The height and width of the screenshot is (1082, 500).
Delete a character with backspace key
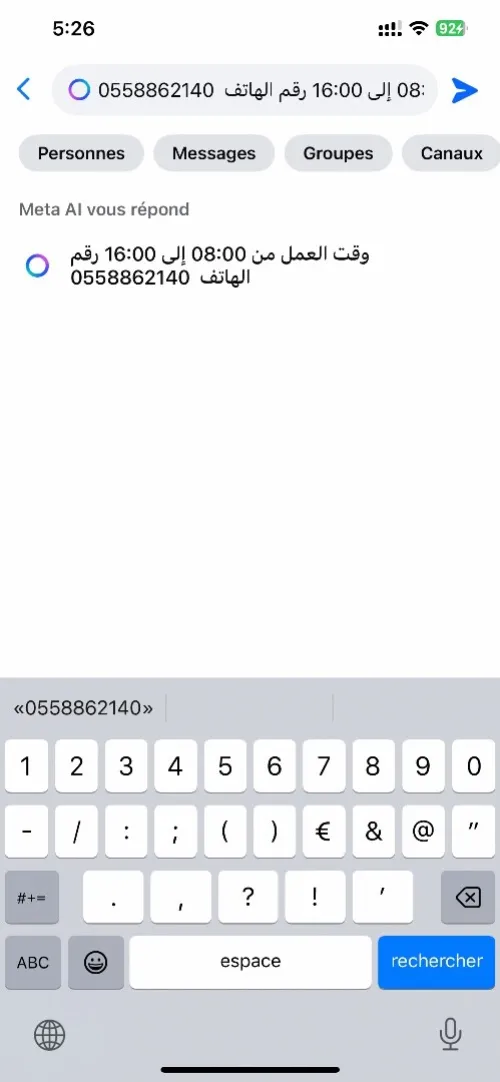[x=468, y=897]
